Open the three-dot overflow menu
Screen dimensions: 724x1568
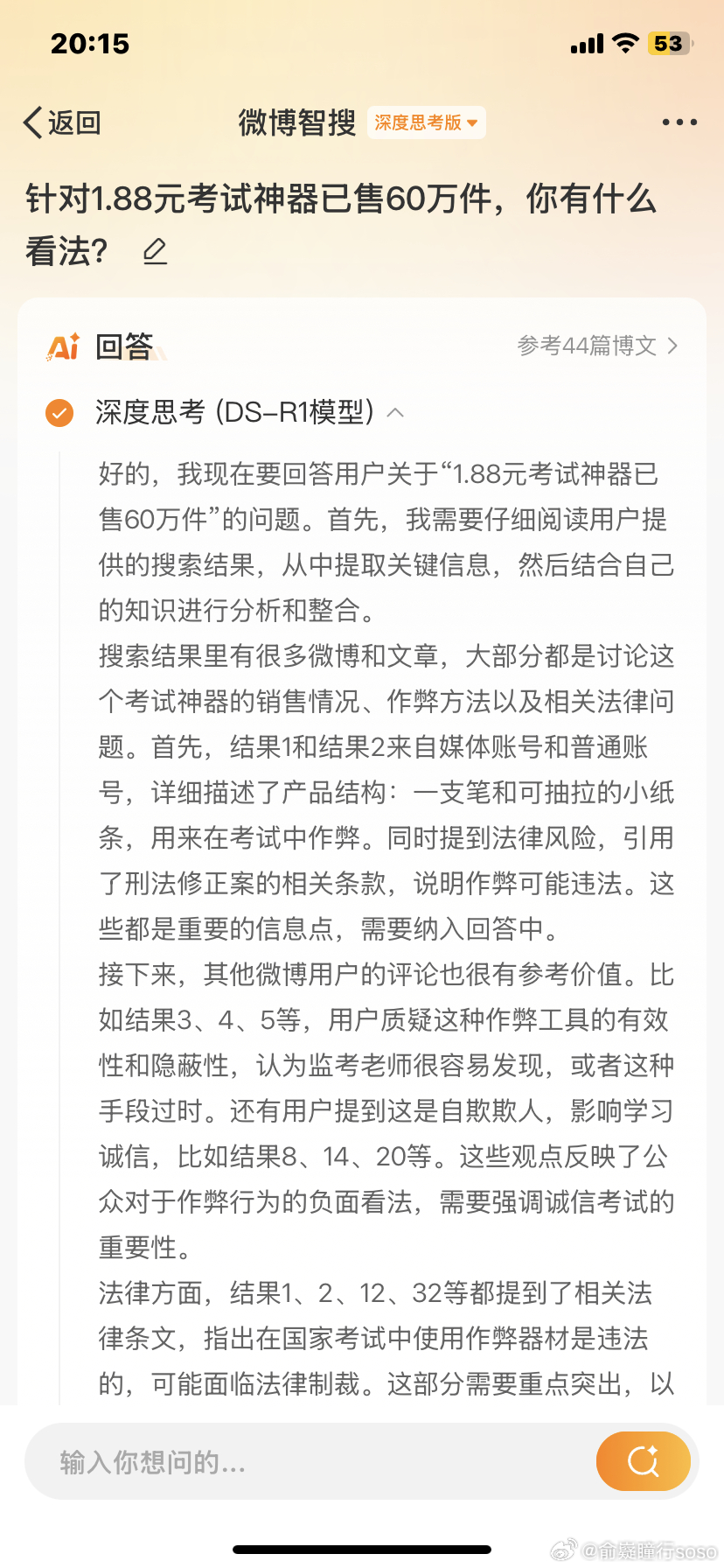[679, 122]
